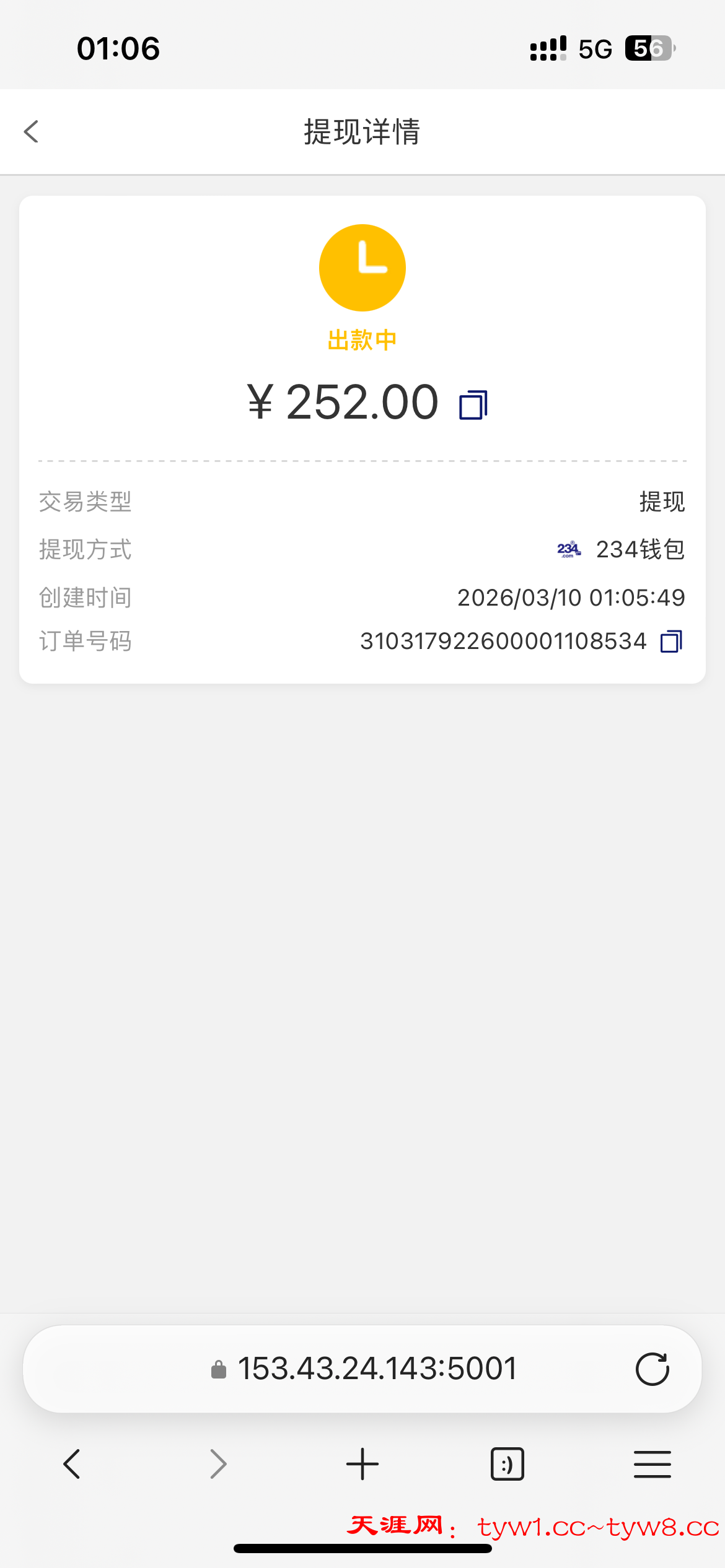725x1568 pixels.
Task: Navigate back in the browser toolbar
Action: 72,1464
